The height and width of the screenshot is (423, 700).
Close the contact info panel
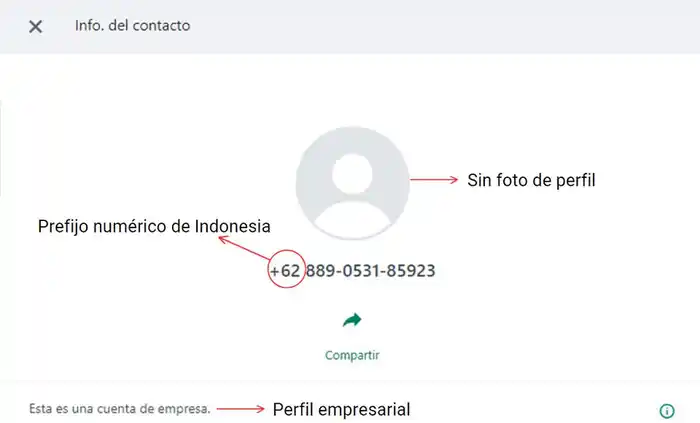tap(36, 27)
